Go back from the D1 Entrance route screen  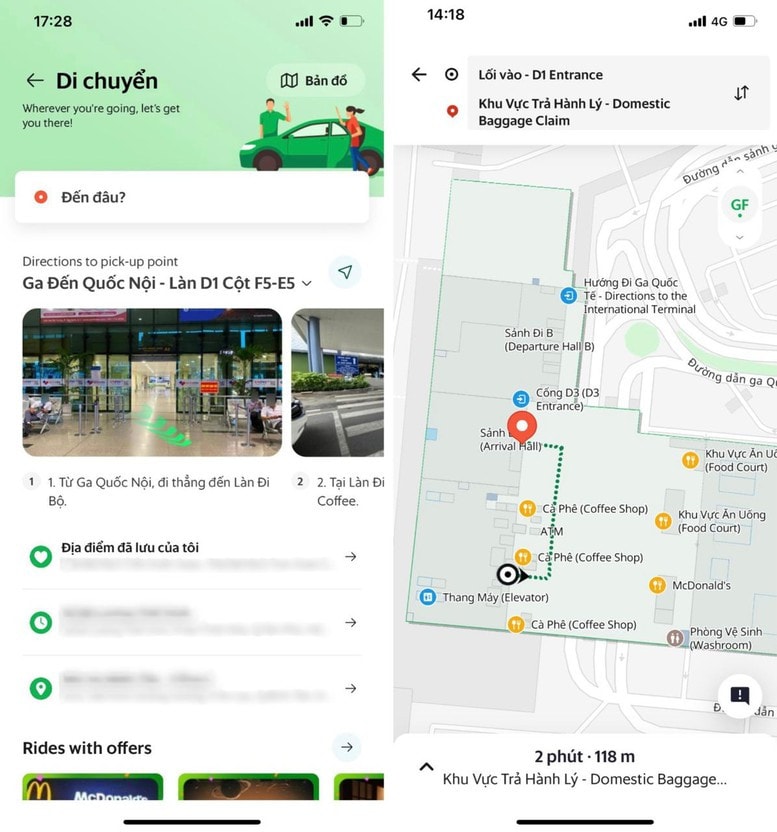click(419, 75)
